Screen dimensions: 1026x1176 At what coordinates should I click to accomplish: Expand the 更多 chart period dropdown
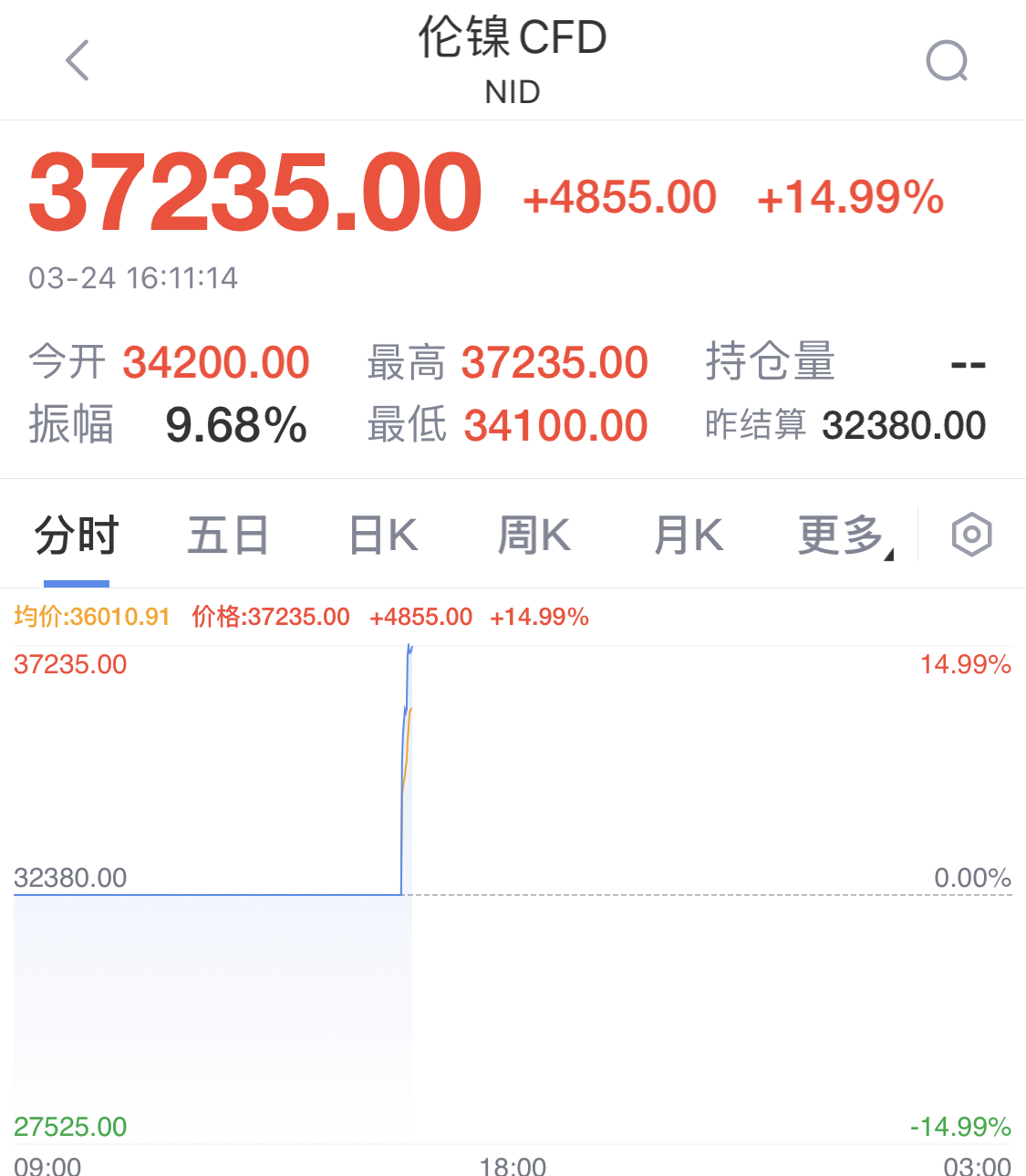[x=843, y=536]
